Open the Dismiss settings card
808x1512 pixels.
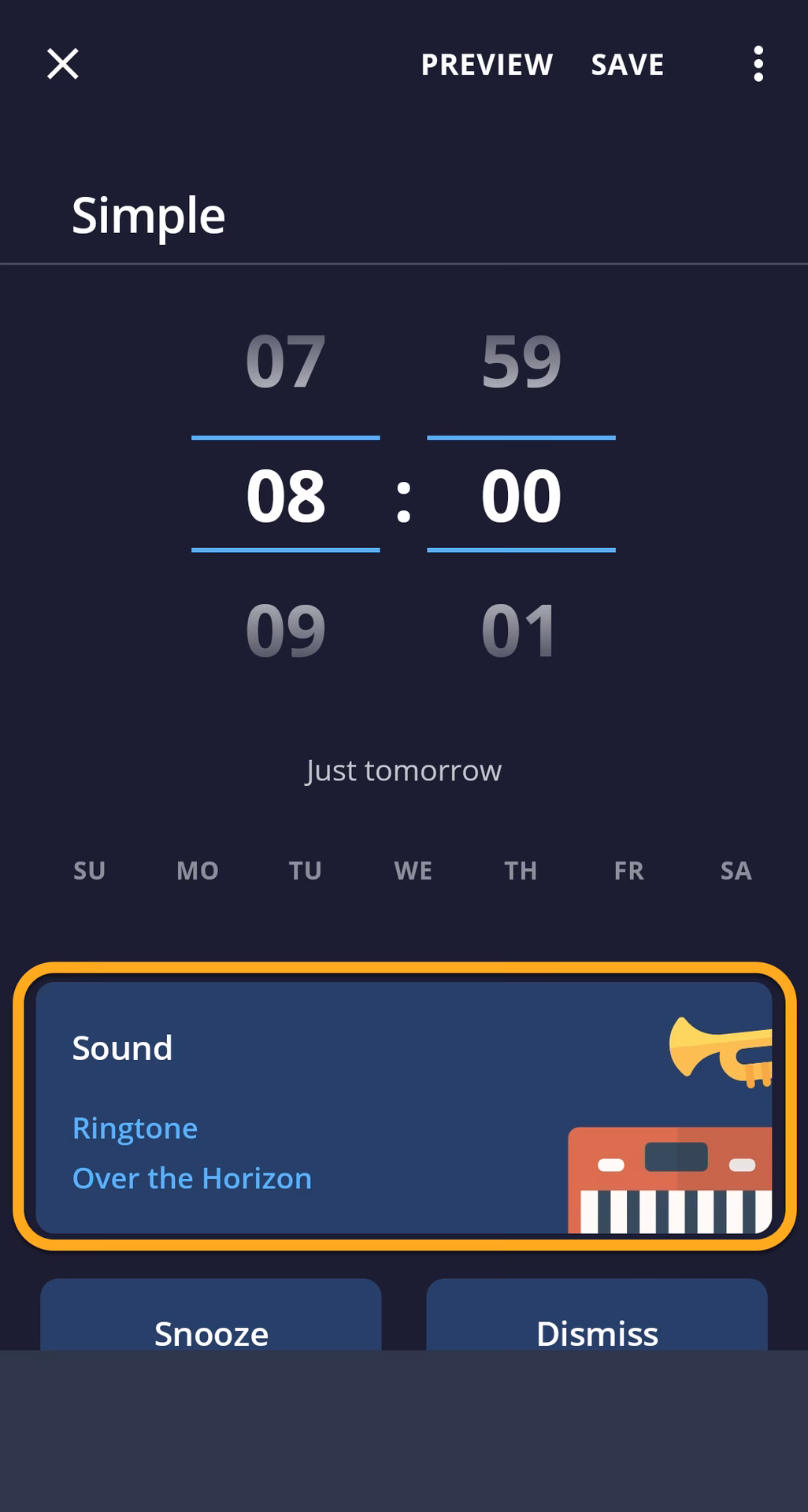(597, 1323)
